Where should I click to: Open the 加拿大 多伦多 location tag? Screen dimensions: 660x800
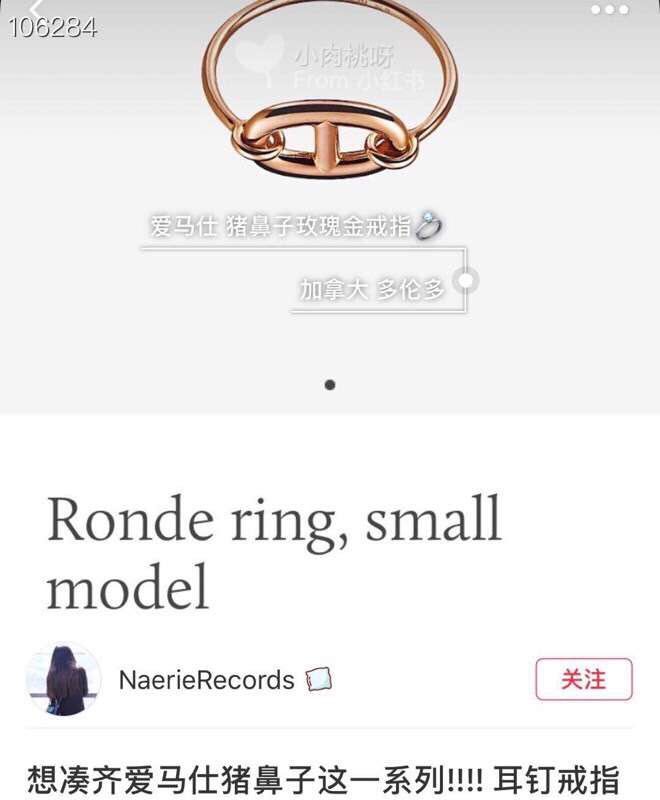370,291
